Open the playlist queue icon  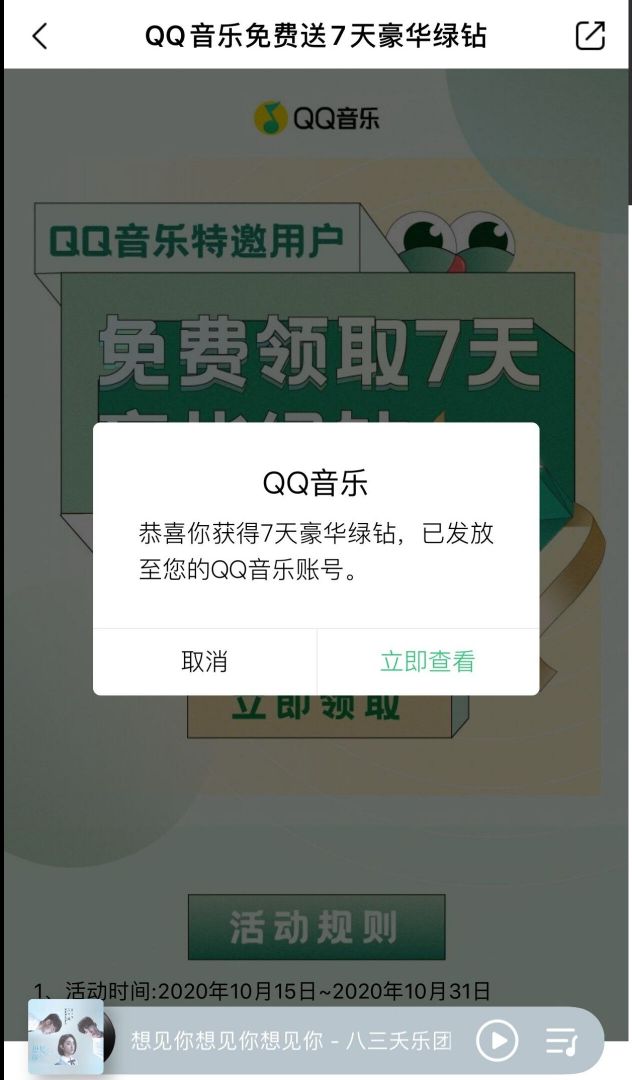click(562, 1041)
